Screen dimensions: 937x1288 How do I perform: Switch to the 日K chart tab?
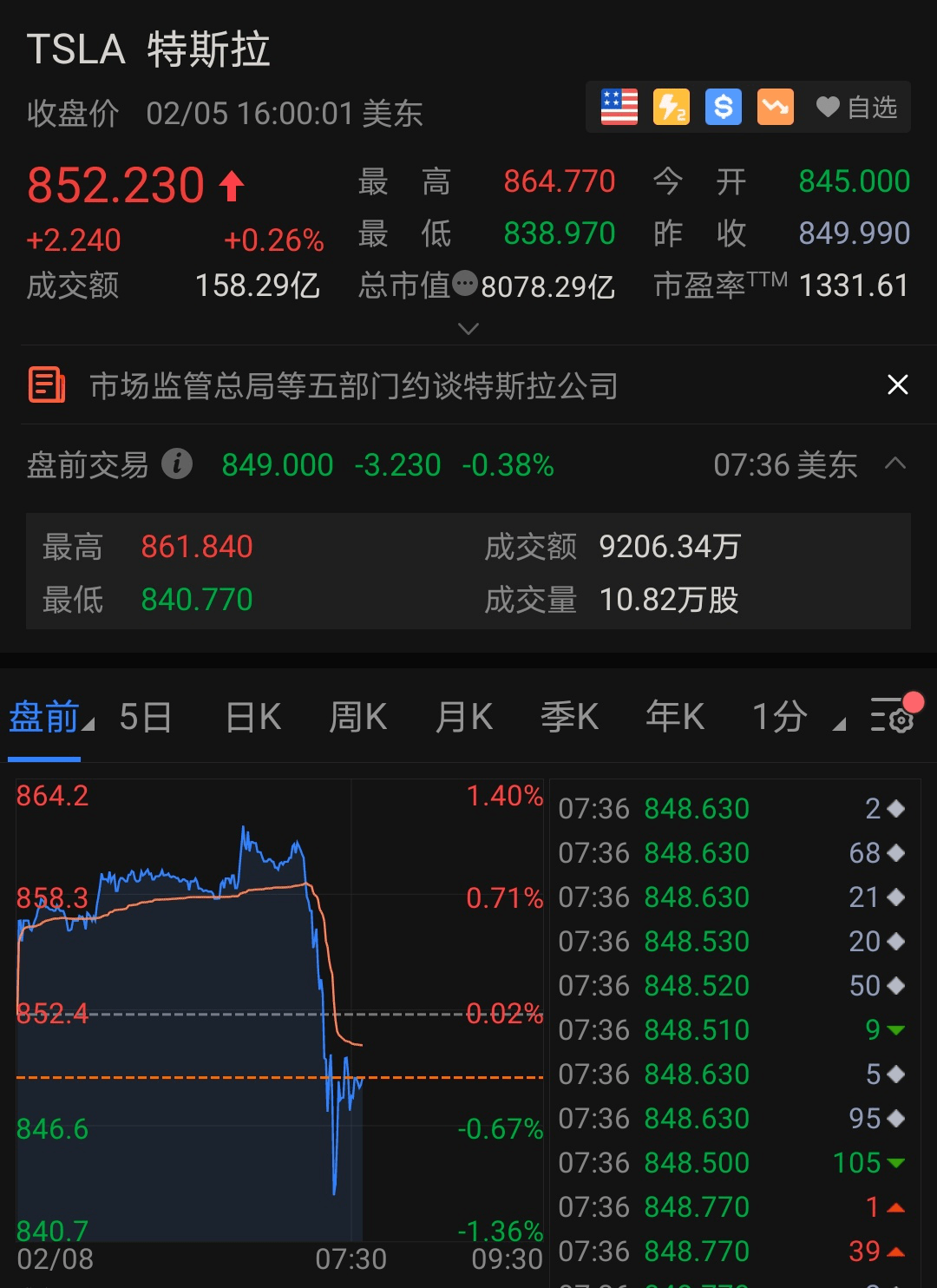point(252,718)
